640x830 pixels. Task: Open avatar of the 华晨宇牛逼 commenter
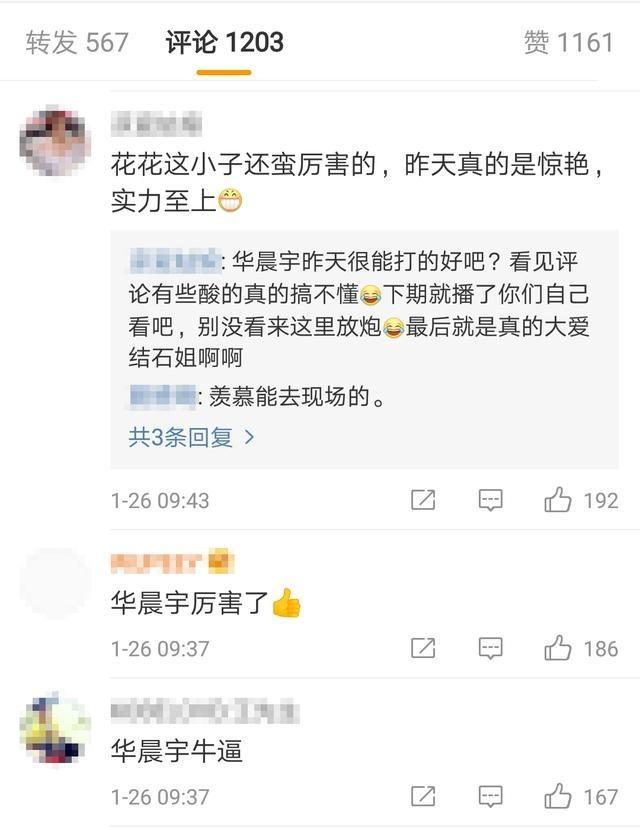(55, 730)
